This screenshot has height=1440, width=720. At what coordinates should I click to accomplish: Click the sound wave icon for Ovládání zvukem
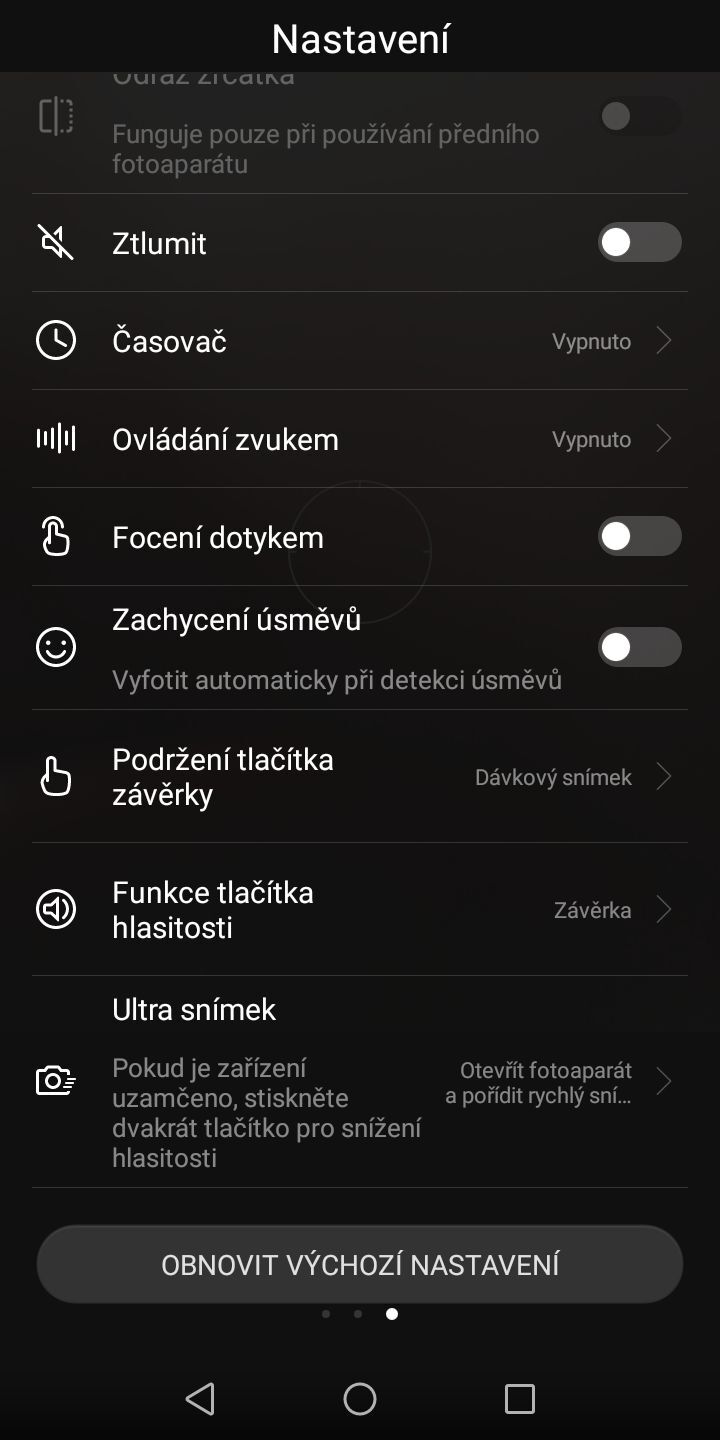(x=57, y=438)
